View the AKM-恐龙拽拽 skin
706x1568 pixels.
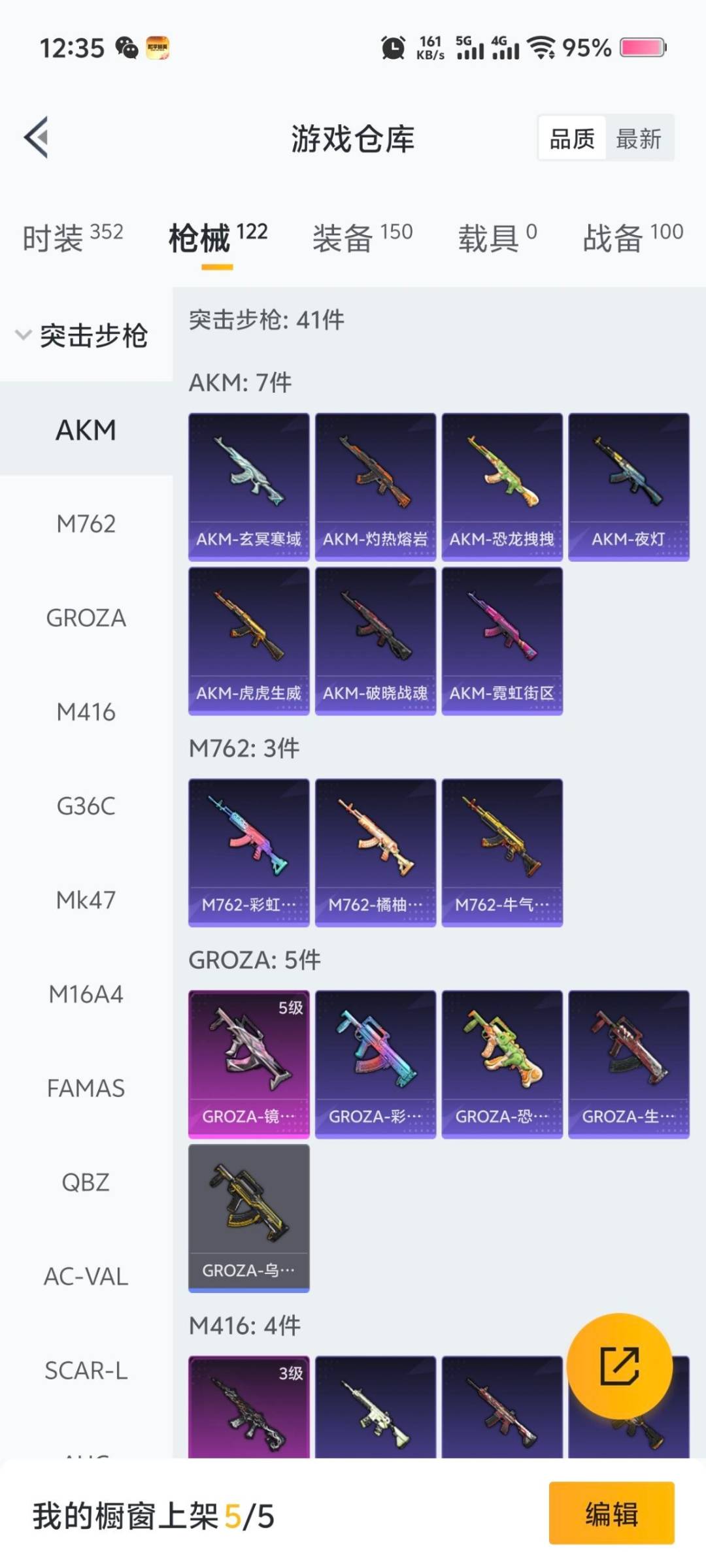[502, 487]
